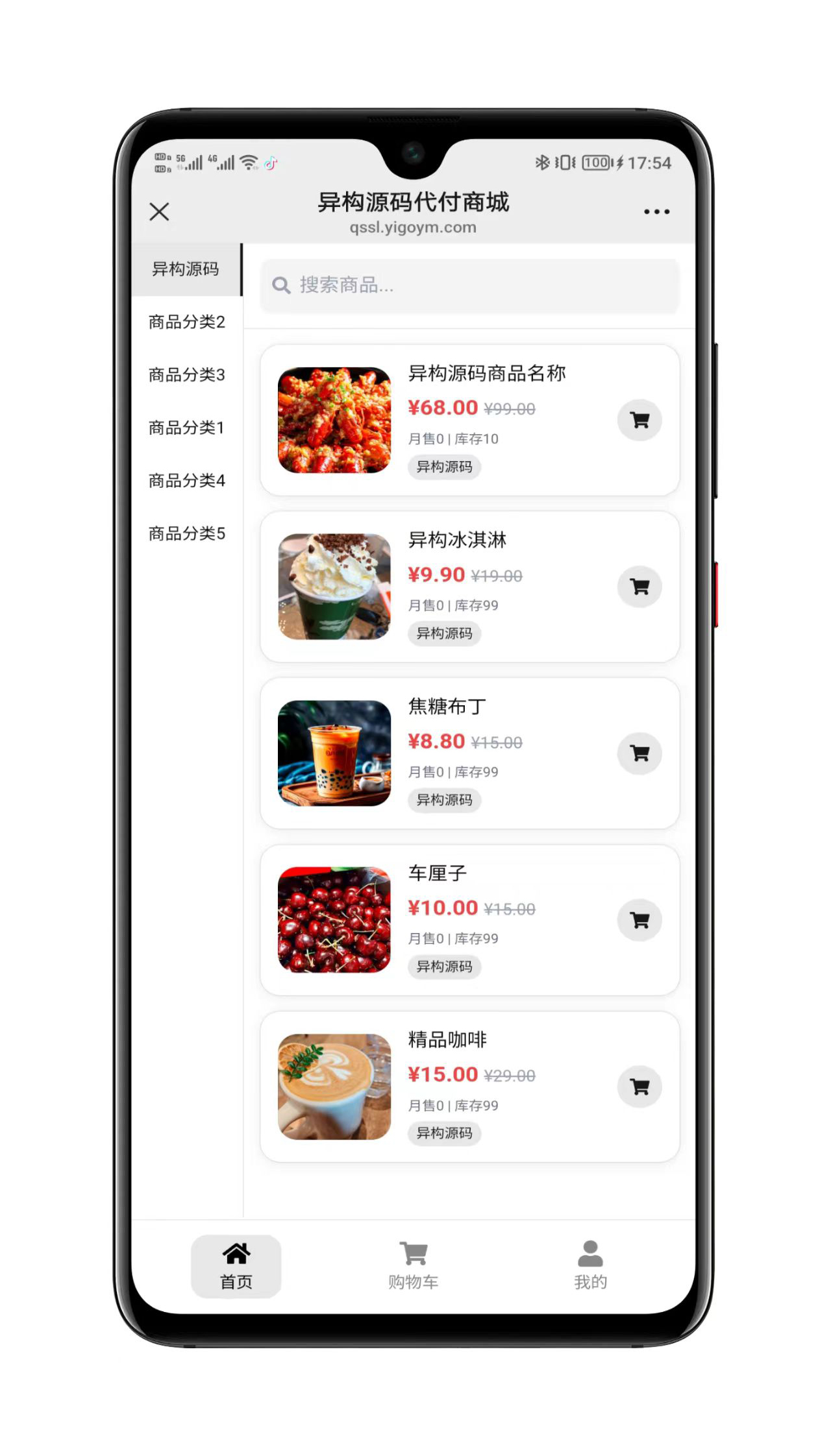Add 精品咖啡 with its cart icon
Image resolution: width=831 pixels, height=1456 pixels.
(x=639, y=1087)
